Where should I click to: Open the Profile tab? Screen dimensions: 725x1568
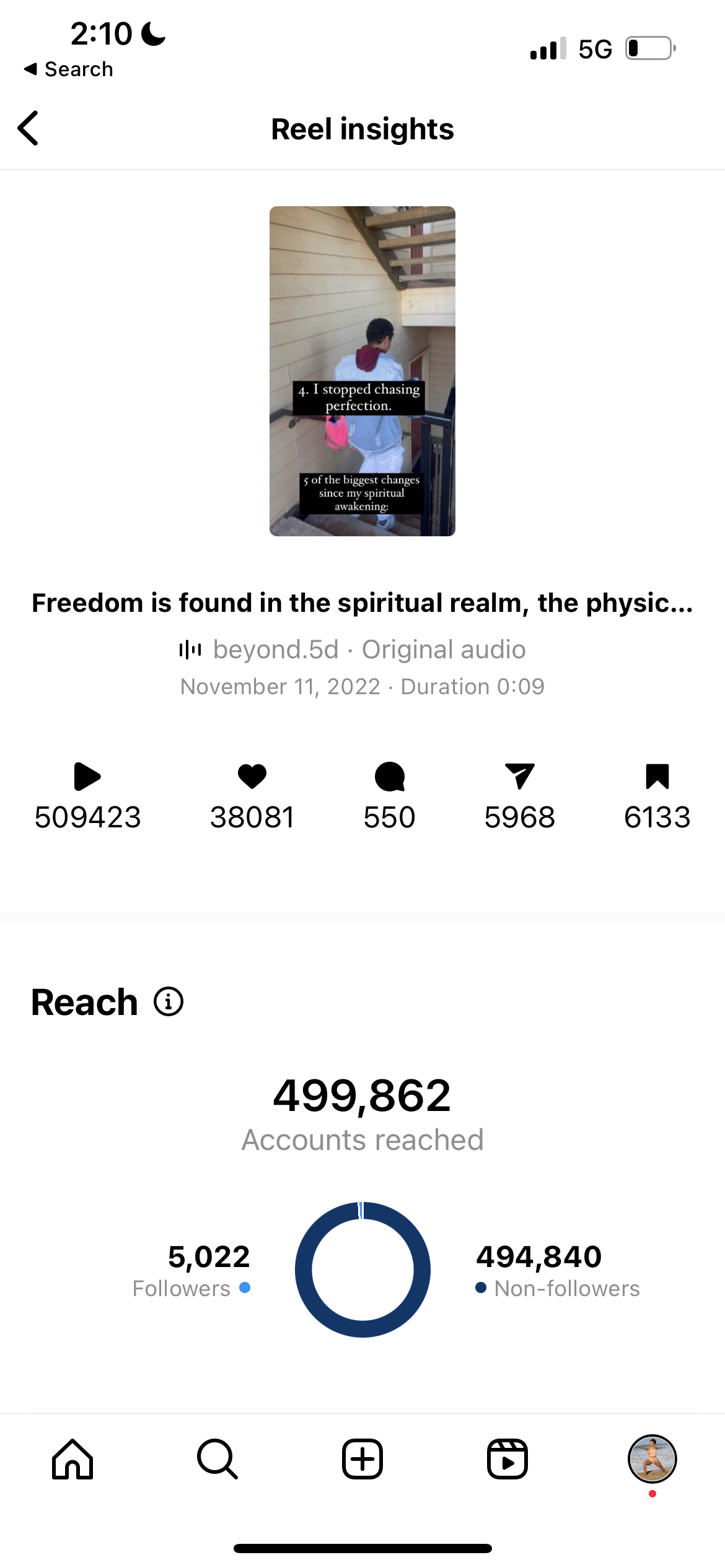[652, 1459]
